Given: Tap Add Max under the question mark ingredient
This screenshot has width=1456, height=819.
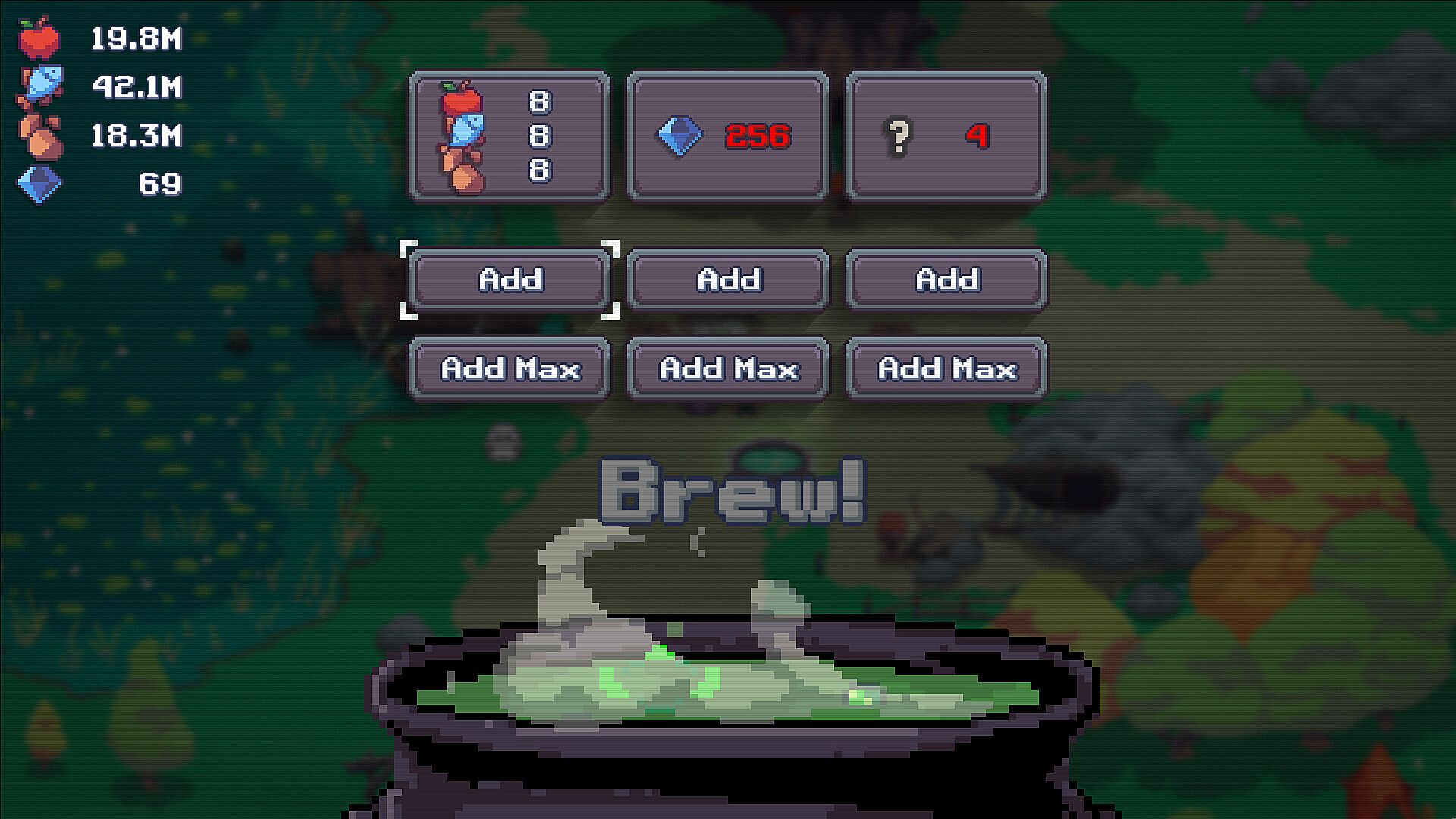Looking at the screenshot, I should [946, 369].
